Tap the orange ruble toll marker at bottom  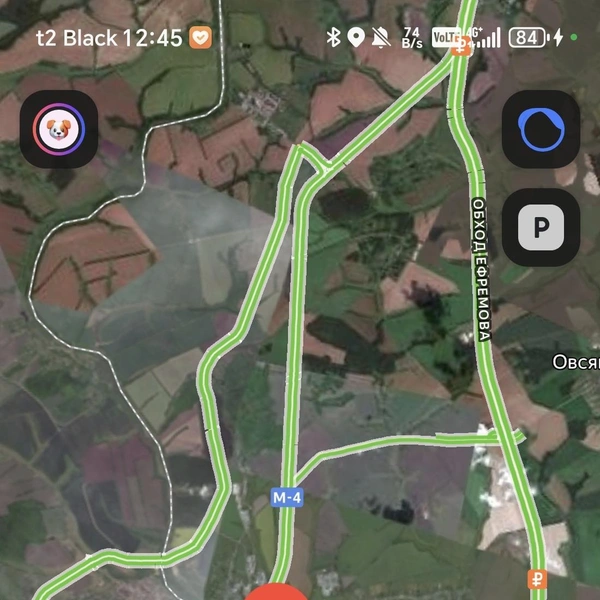click(537, 579)
